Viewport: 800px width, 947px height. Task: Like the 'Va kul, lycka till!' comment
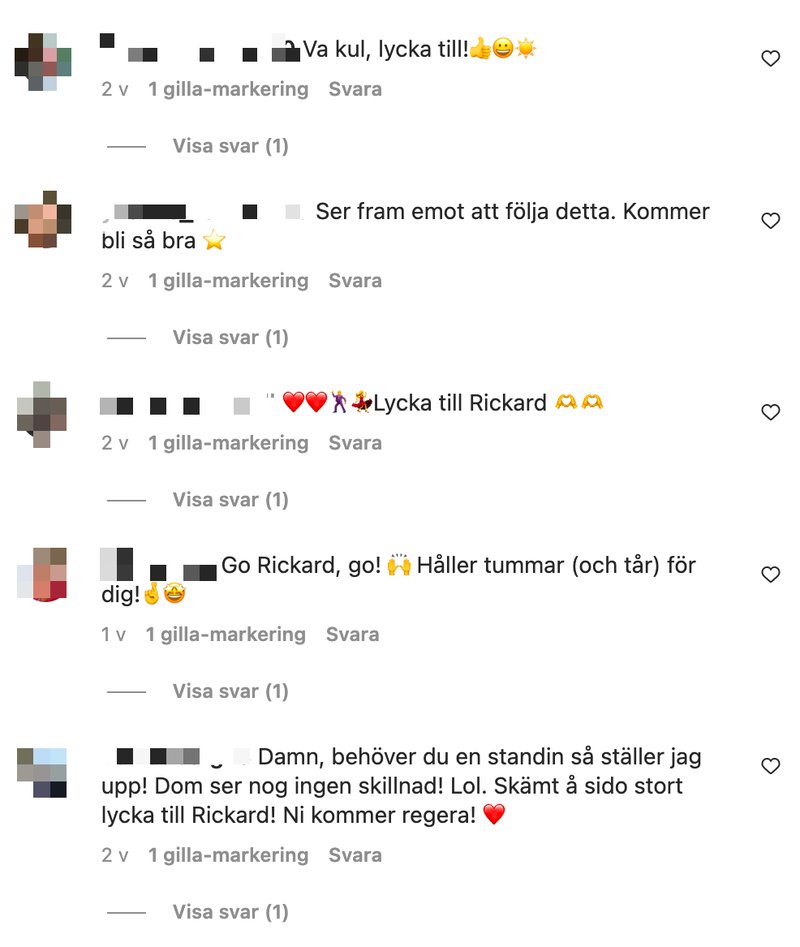pos(770,59)
